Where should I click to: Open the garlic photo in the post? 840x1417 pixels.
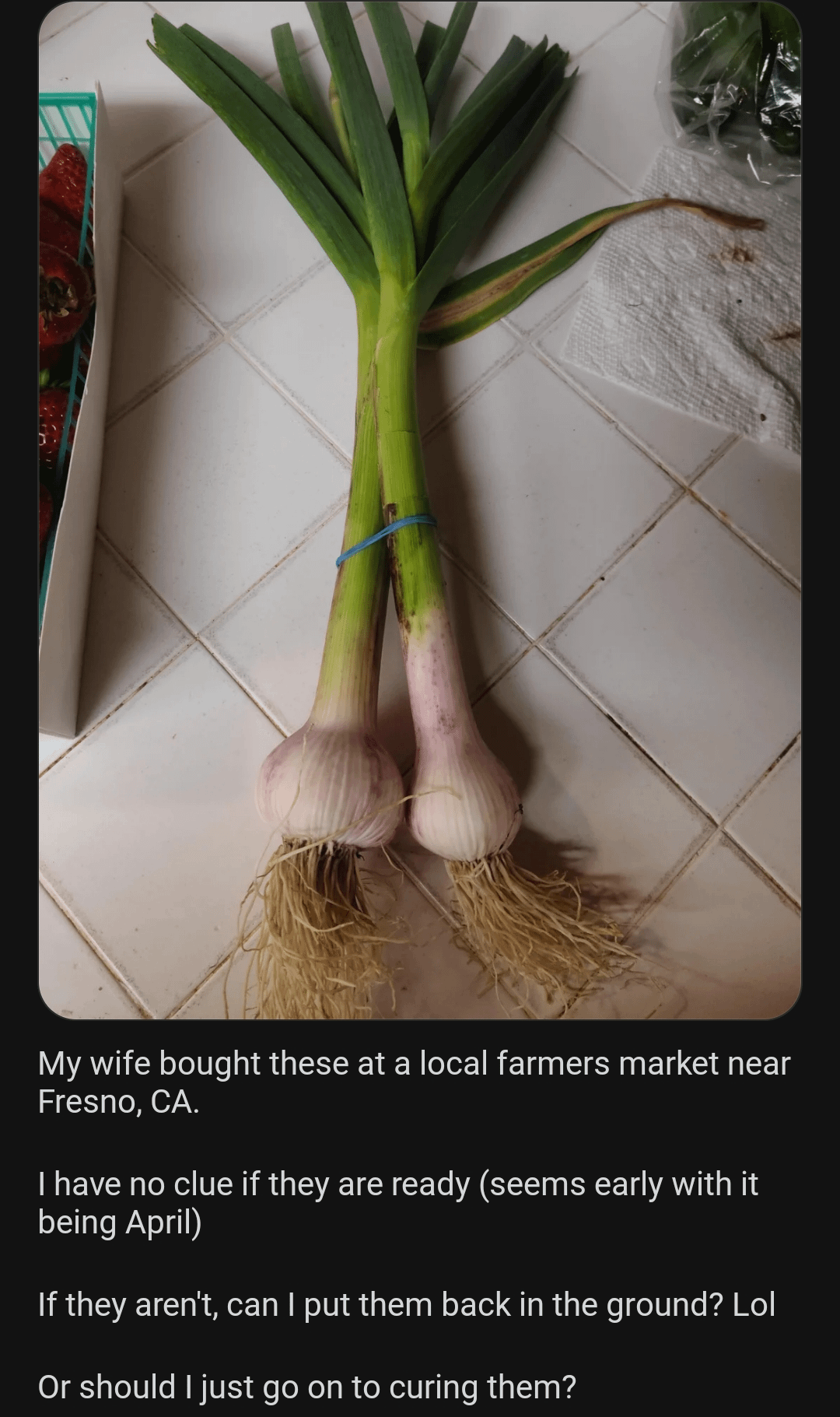tap(420, 510)
